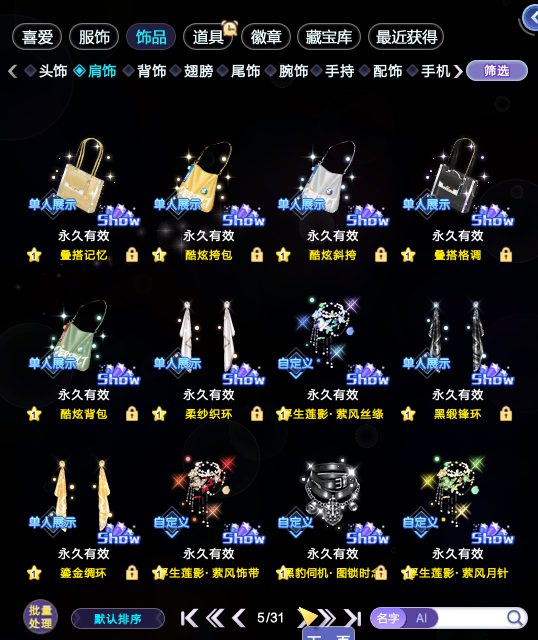Open the 叠搭记忆 bag item

point(84,200)
